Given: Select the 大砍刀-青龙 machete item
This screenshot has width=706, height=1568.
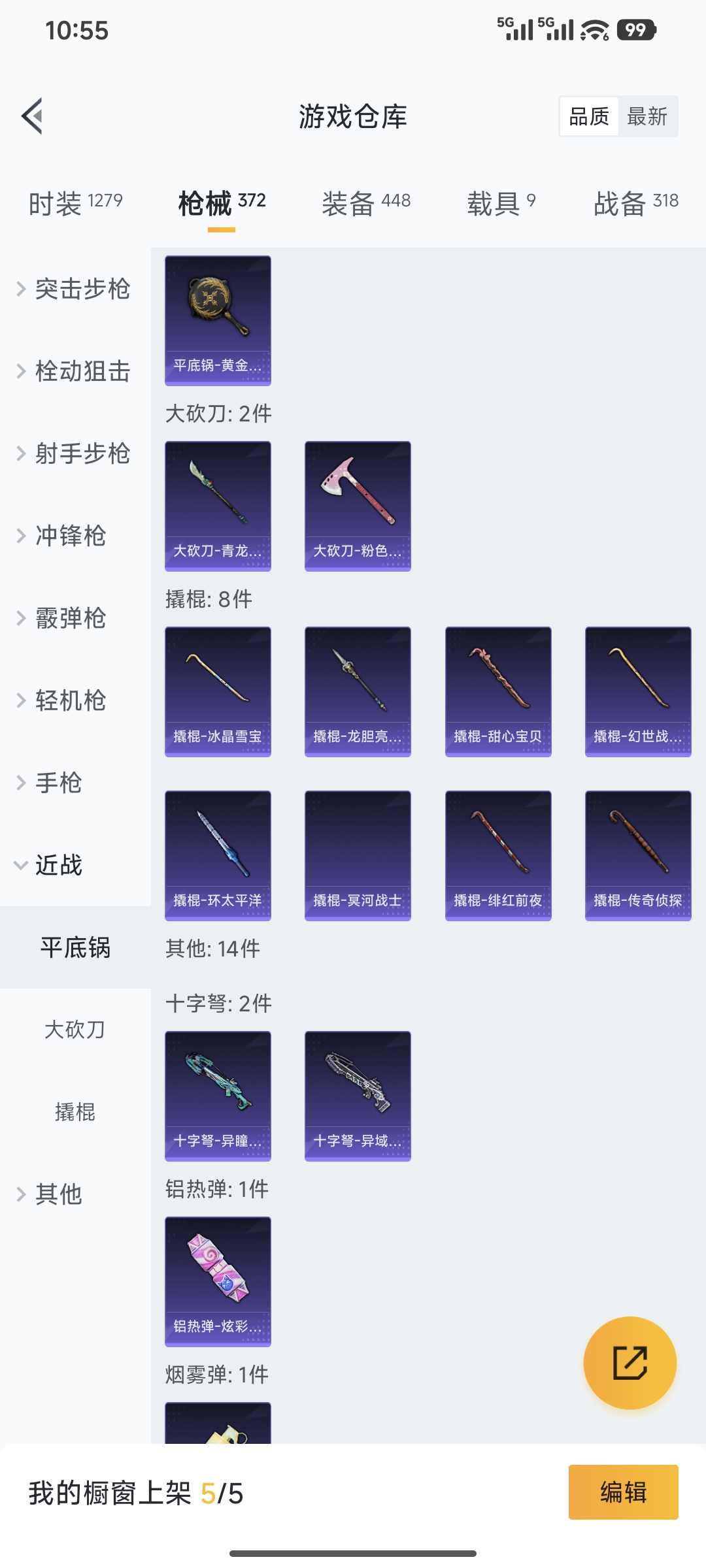Looking at the screenshot, I should (x=218, y=506).
